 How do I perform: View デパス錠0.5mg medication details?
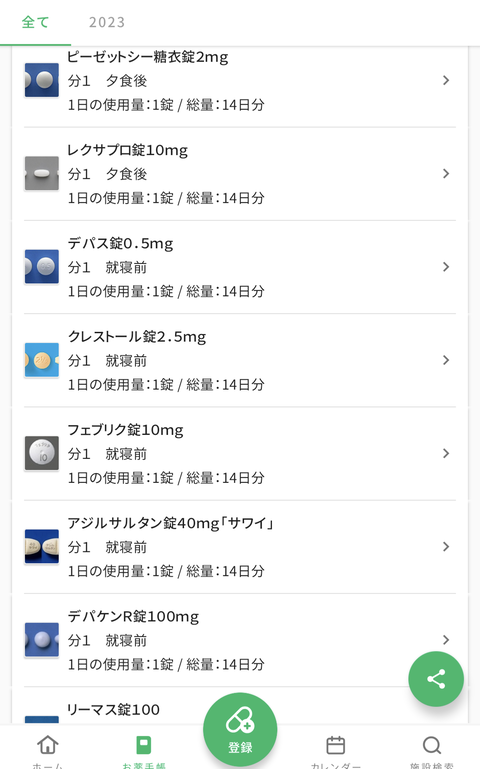coord(240,267)
